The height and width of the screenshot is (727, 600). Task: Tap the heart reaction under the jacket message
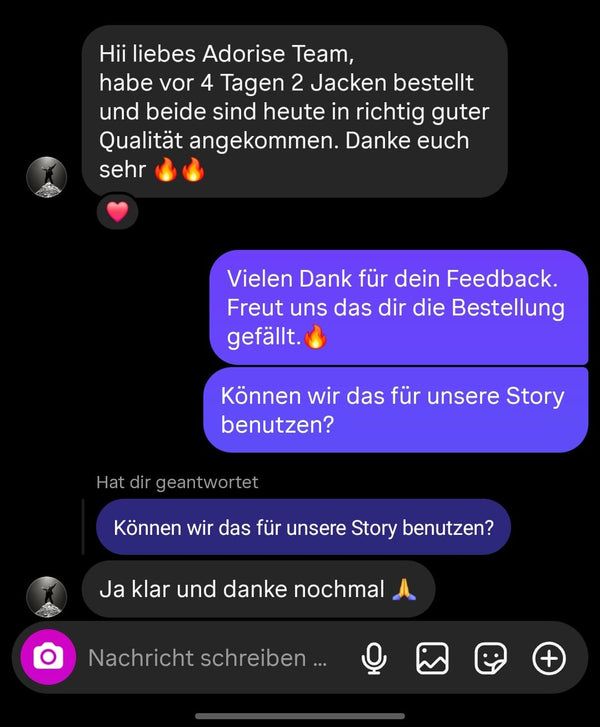117,211
